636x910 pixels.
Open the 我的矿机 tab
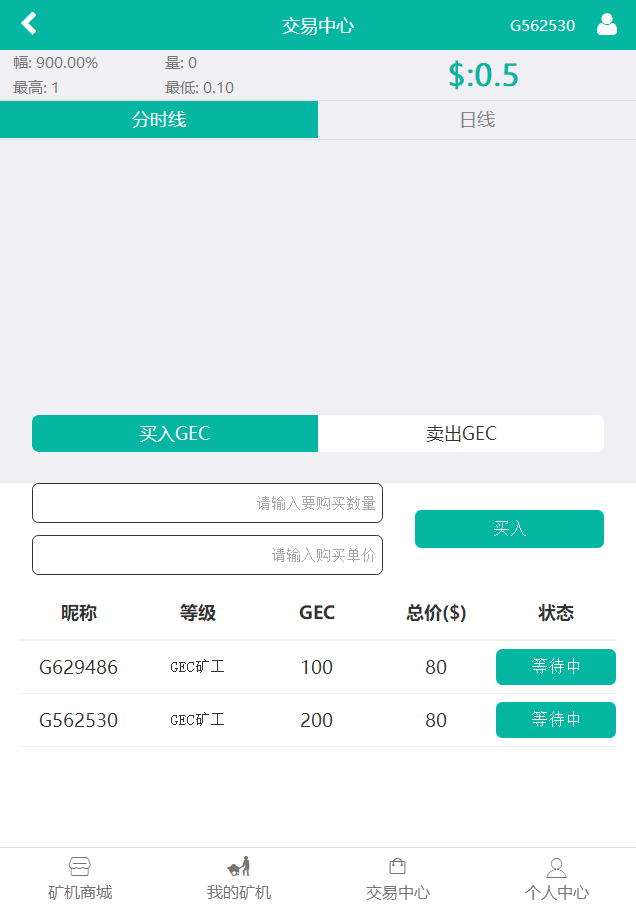(x=239, y=879)
